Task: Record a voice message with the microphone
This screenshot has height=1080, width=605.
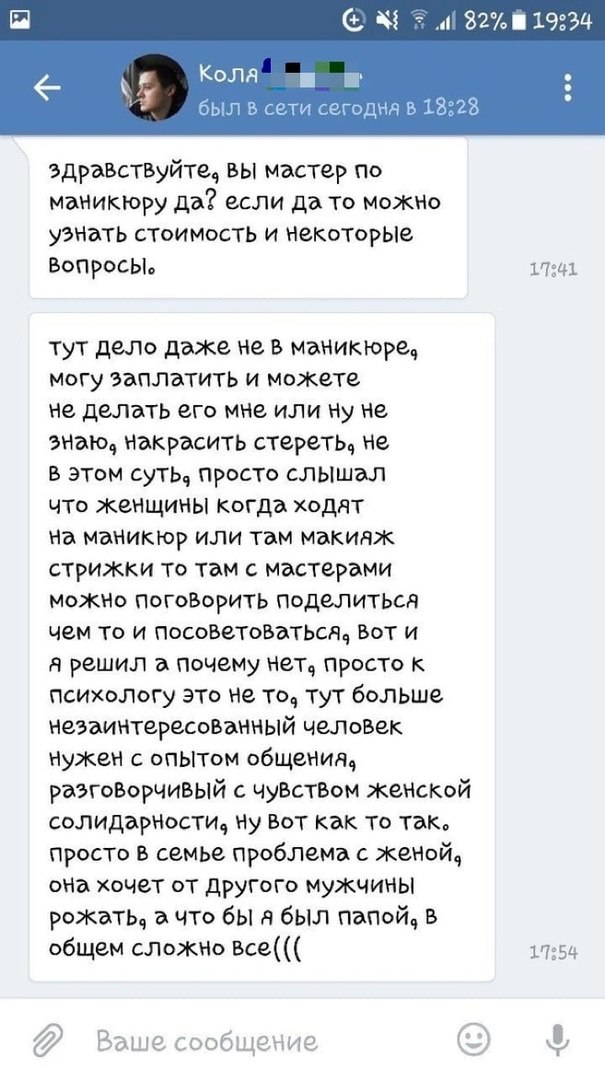Action: pyautogui.click(x=557, y=1039)
